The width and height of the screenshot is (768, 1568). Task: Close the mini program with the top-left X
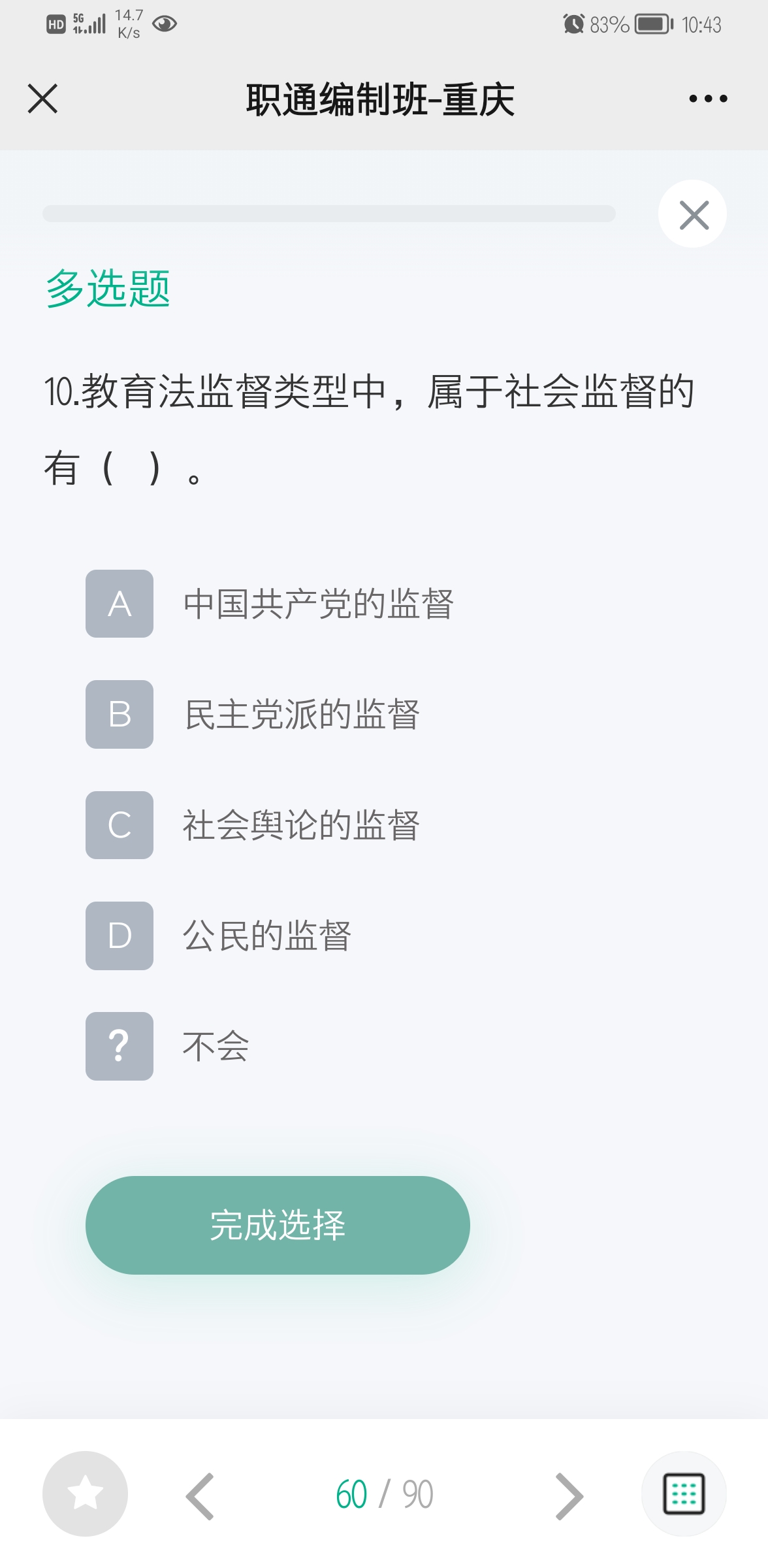[43, 99]
